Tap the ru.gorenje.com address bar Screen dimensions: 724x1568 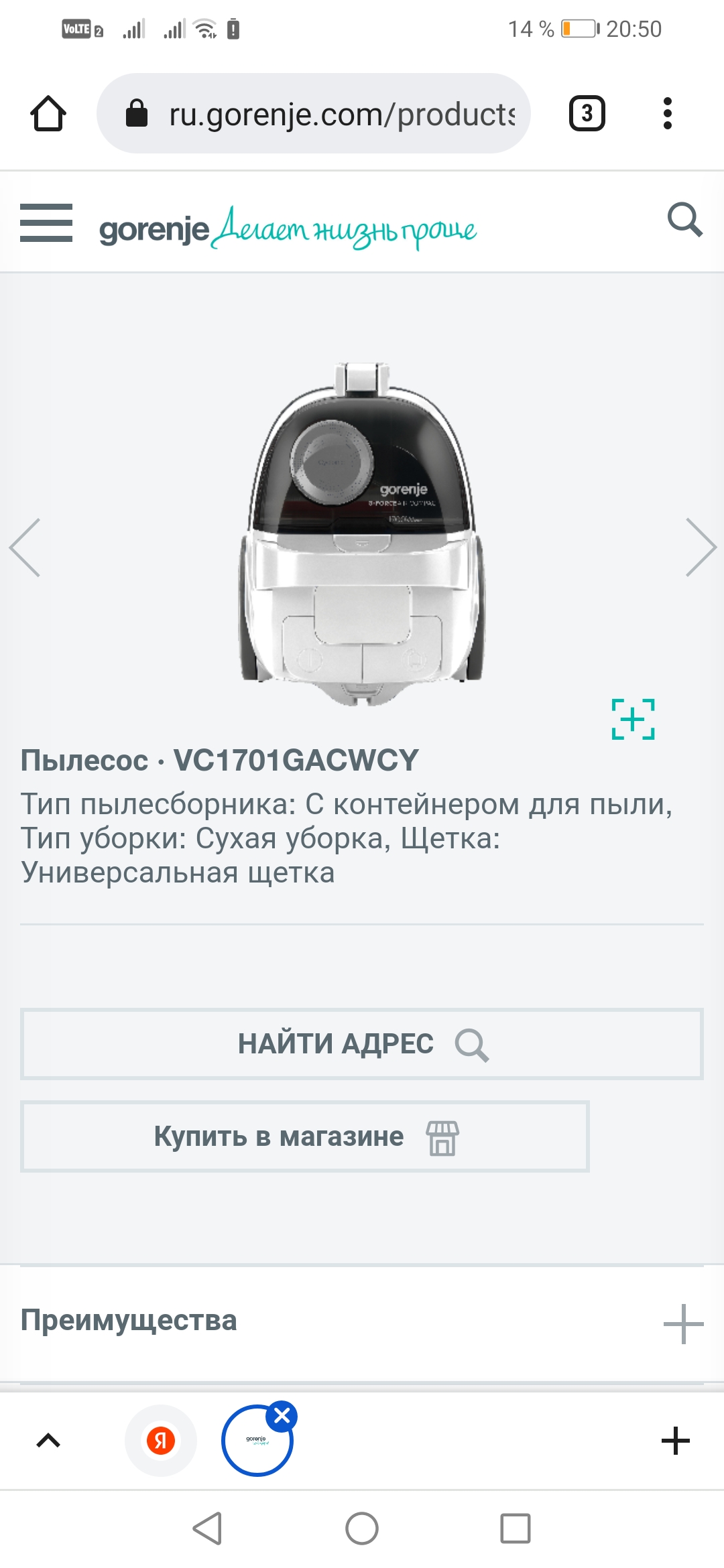(x=314, y=113)
